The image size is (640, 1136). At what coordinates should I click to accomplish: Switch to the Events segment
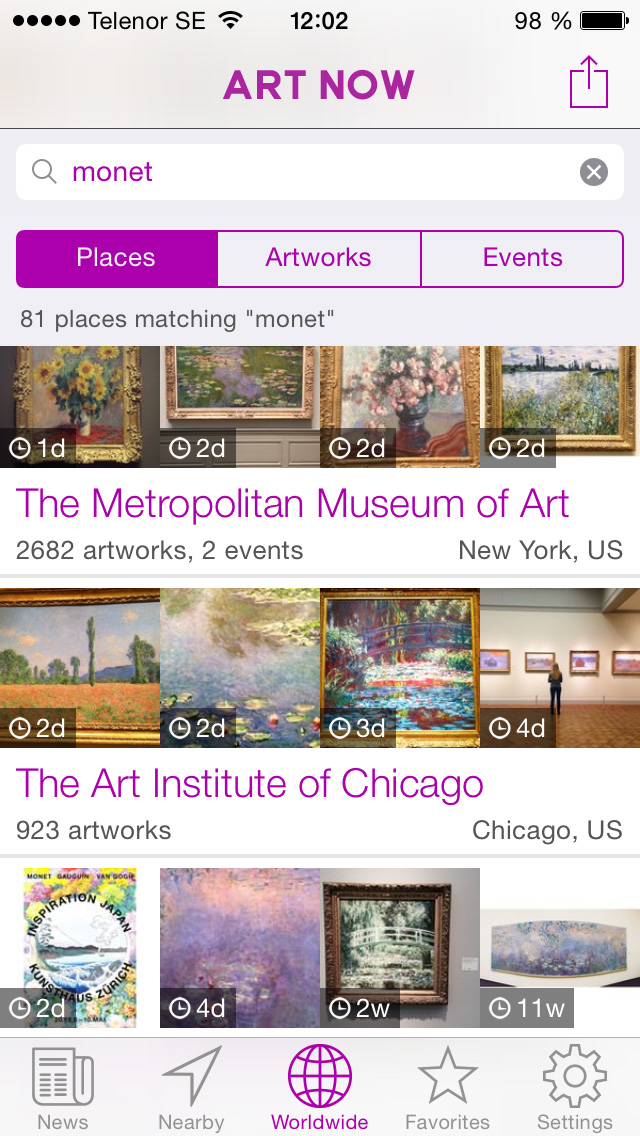(x=522, y=258)
